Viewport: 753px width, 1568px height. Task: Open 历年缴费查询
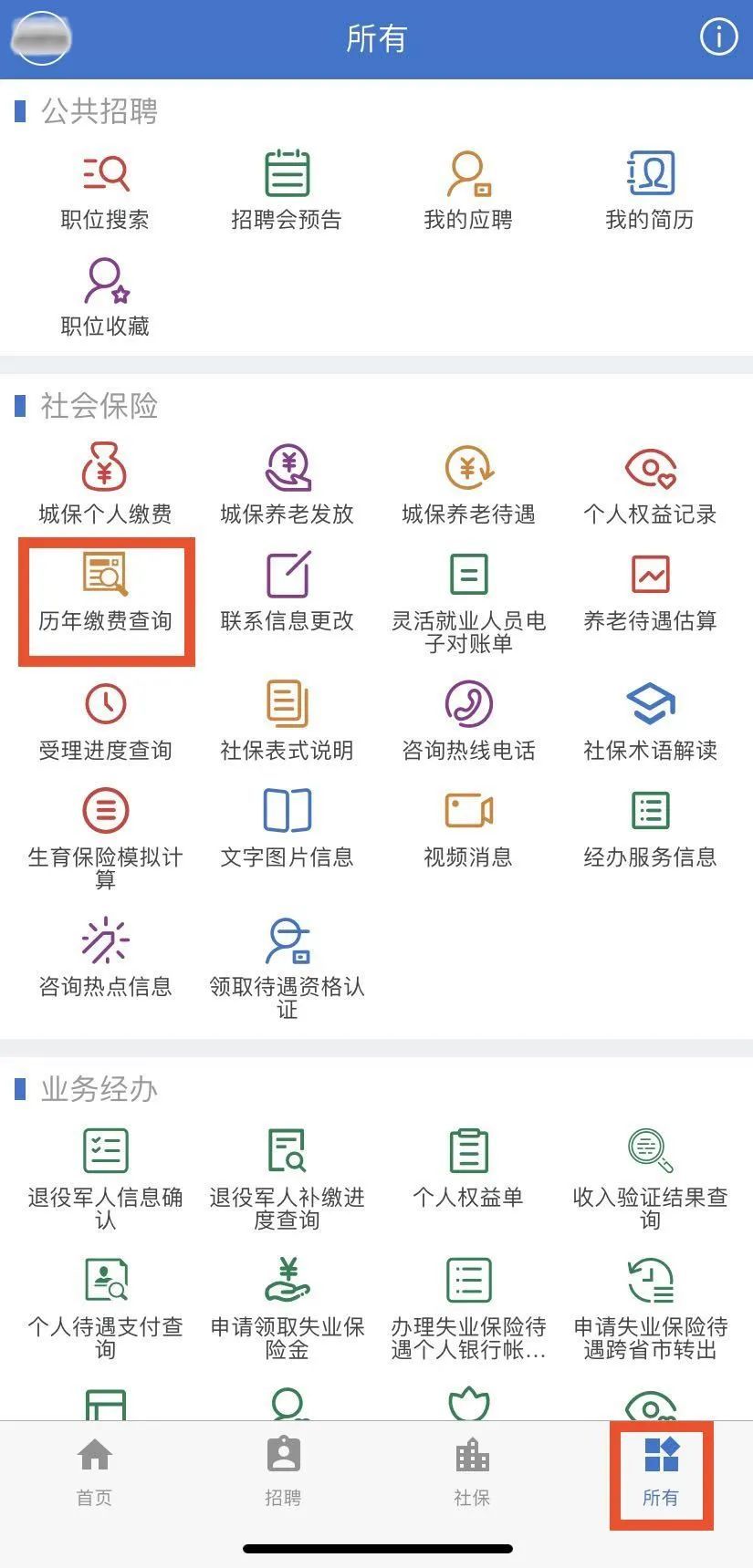(x=105, y=591)
